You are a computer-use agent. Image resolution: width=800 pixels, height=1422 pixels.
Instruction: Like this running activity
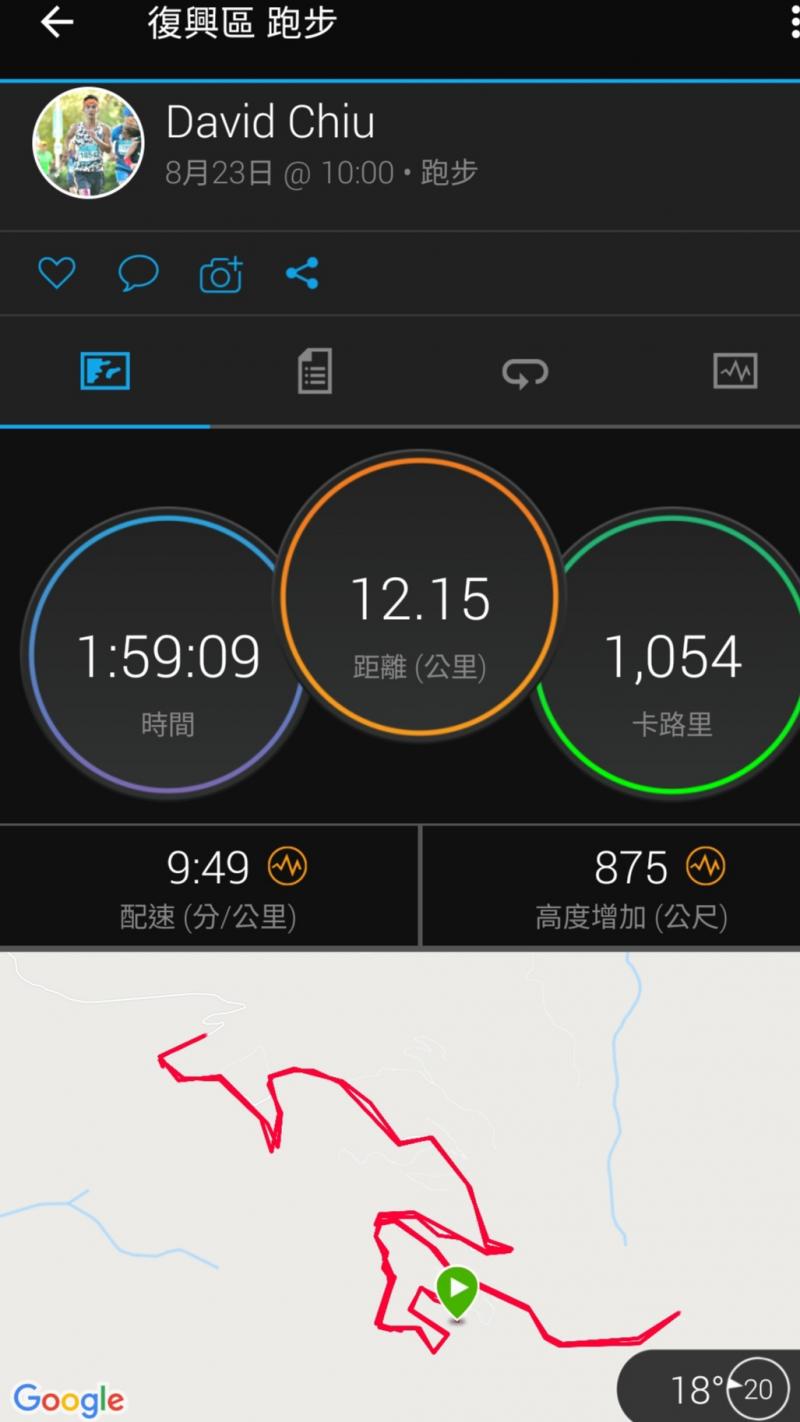[57, 273]
